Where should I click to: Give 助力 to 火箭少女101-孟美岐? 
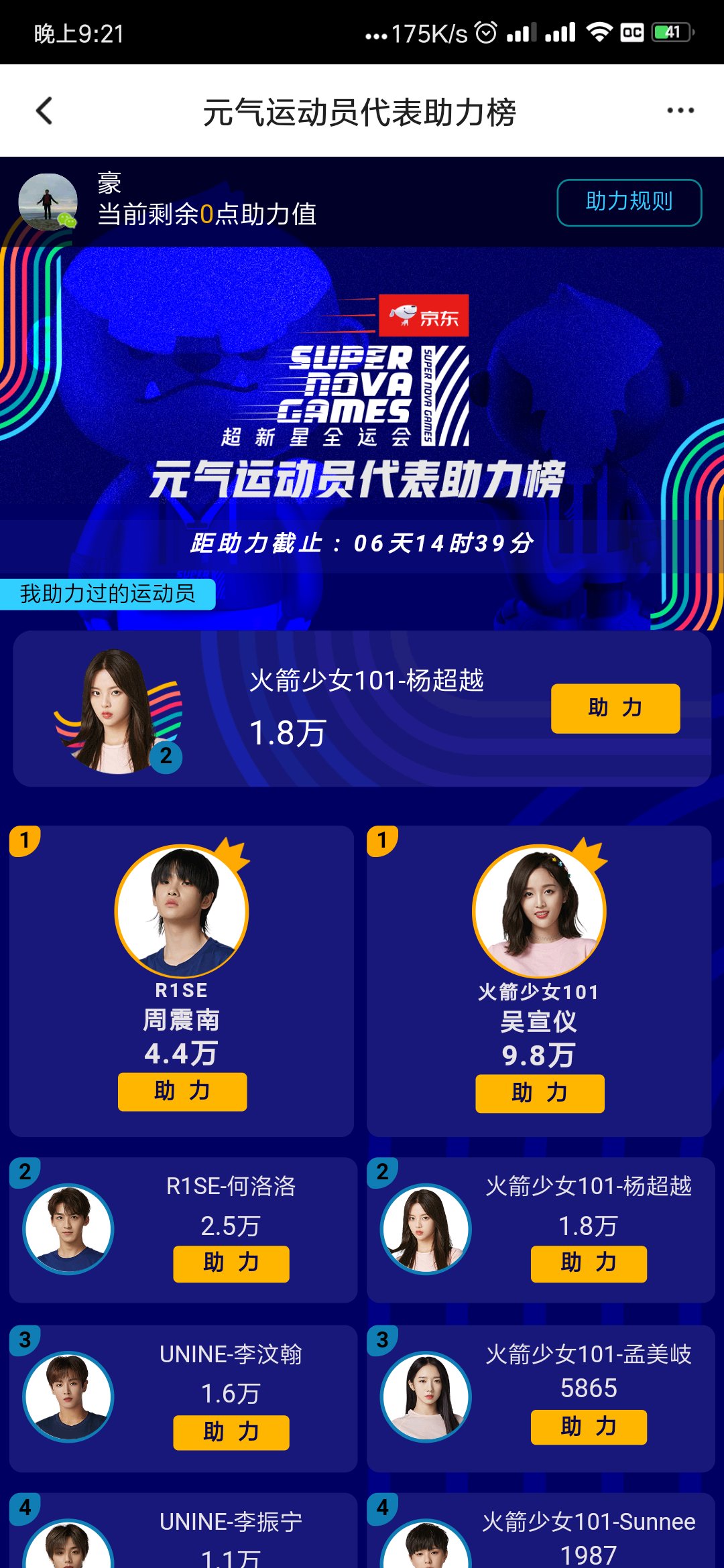pos(589,1427)
